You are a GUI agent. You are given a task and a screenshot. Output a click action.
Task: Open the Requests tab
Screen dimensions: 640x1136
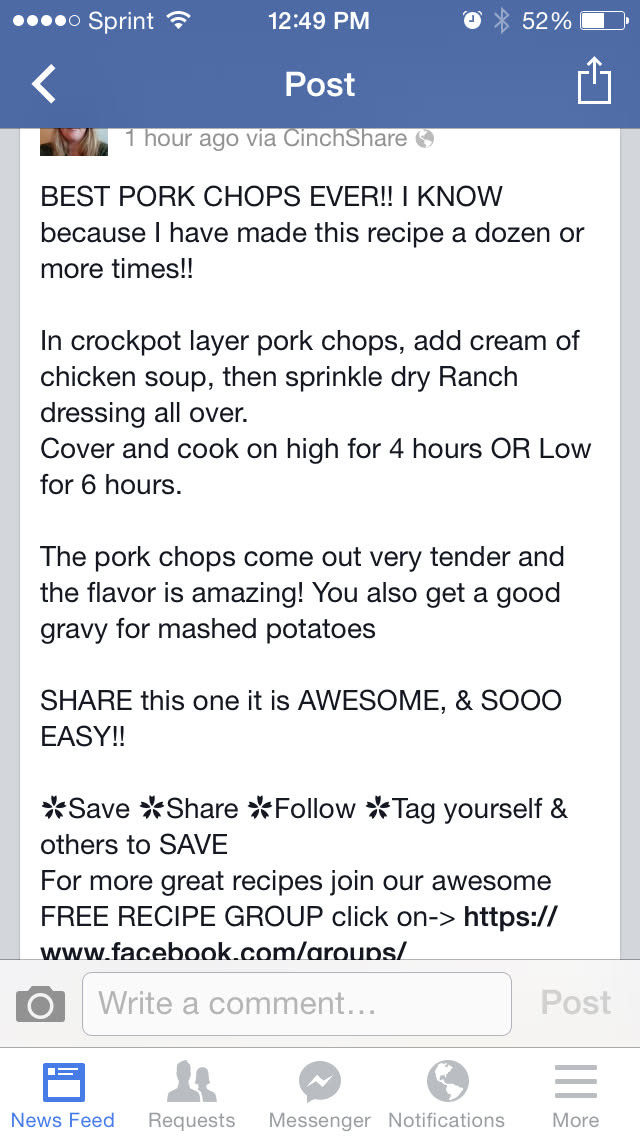(x=191, y=1094)
